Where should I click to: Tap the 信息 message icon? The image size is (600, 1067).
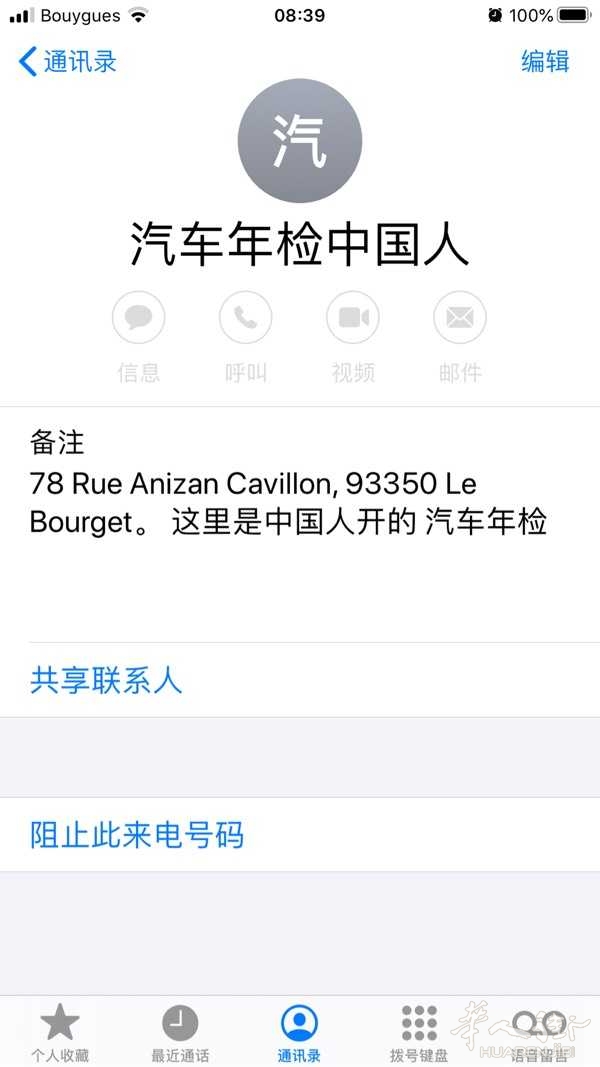pos(139,317)
